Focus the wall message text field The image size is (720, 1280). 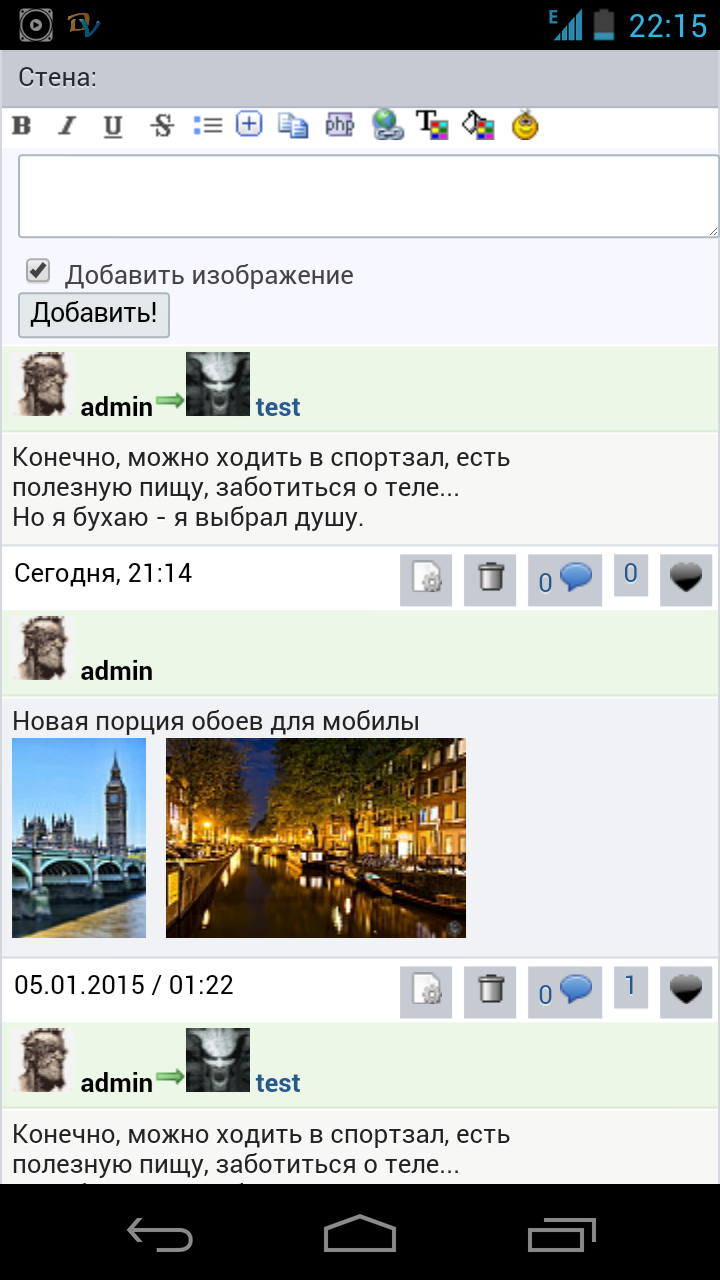[368, 196]
